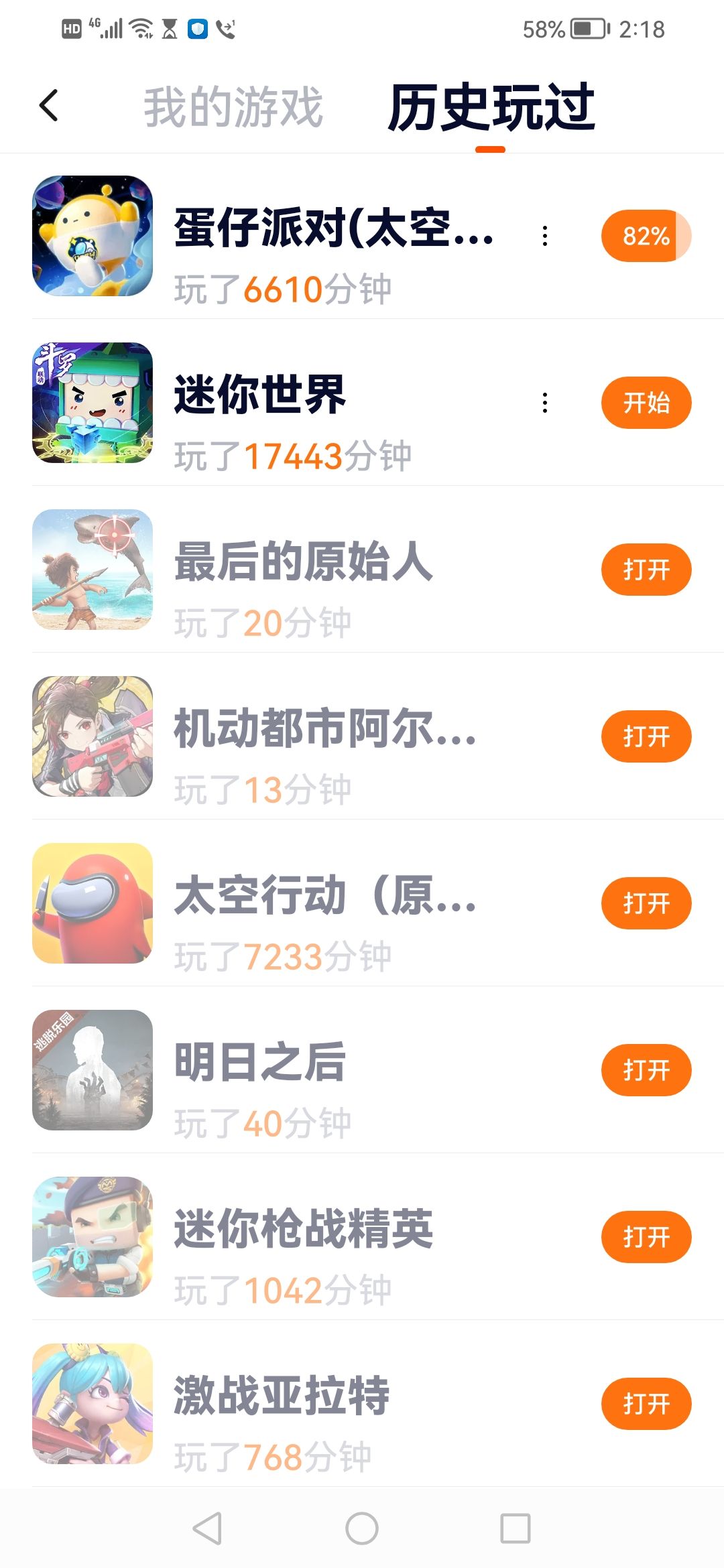
Task: View the 蛋仔派对 game icon
Action: pyautogui.click(x=93, y=236)
